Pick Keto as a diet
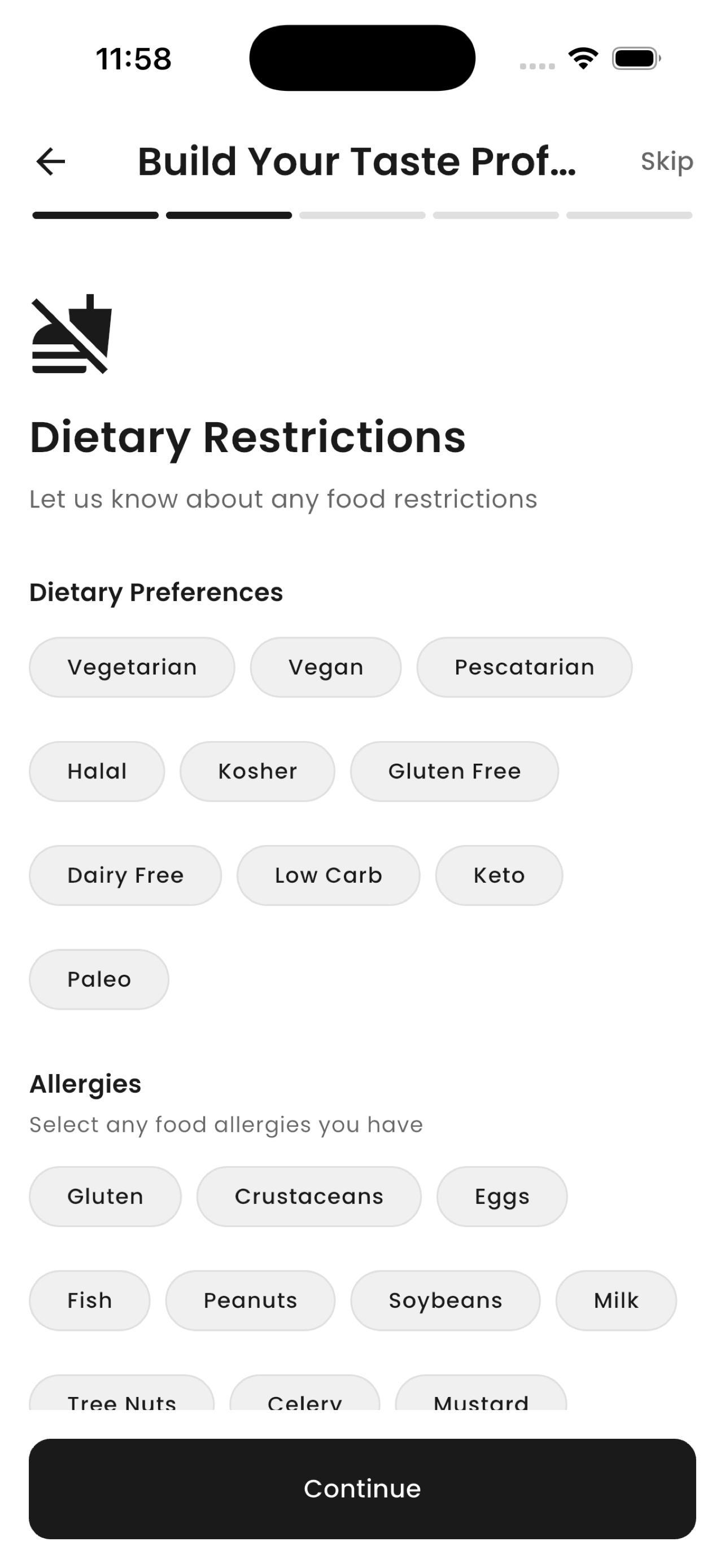Screen dimensions: 725x1568 point(499,875)
